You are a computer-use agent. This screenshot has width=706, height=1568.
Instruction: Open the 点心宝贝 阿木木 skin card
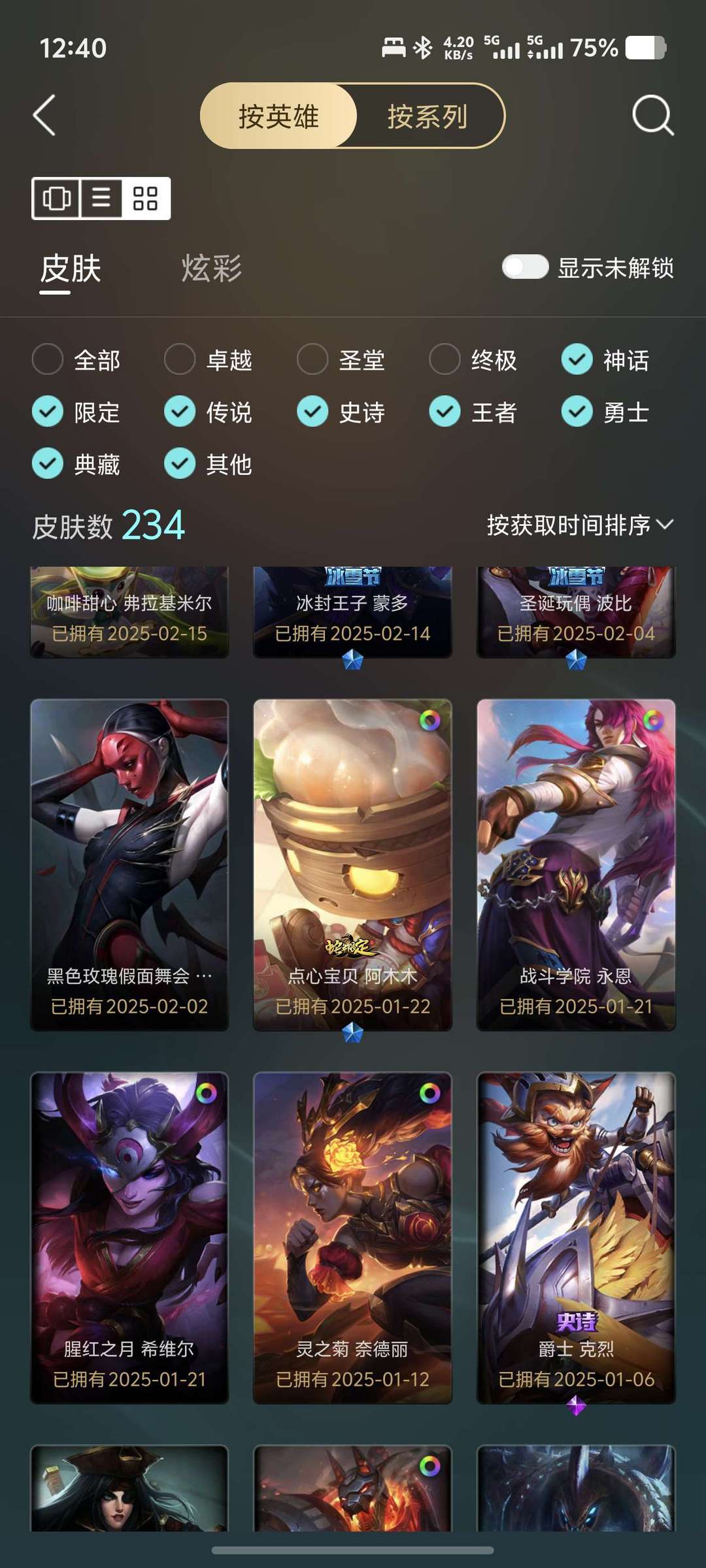coord(352,865)
